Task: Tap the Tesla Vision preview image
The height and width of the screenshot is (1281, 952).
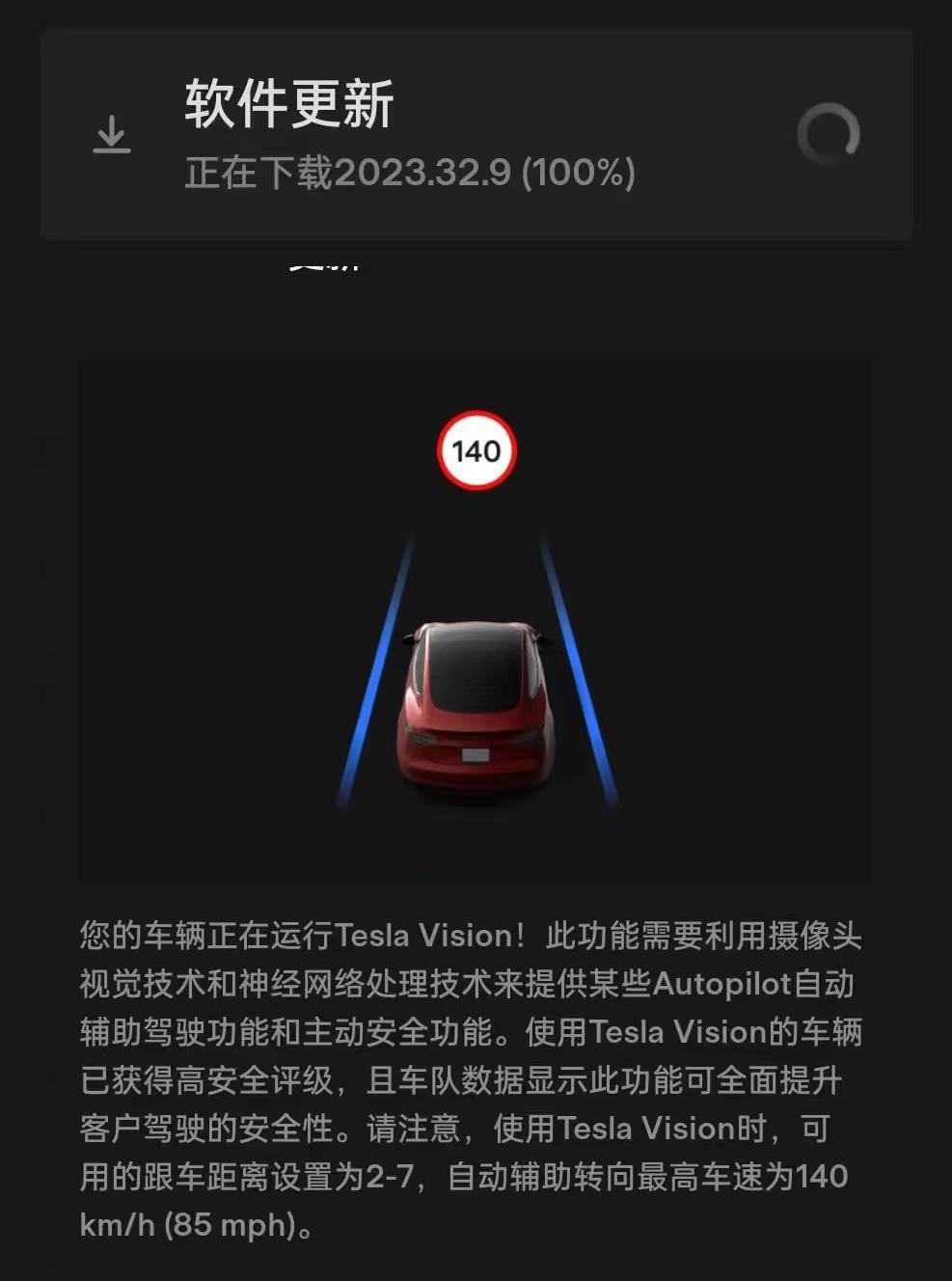Action: (474, 617)
